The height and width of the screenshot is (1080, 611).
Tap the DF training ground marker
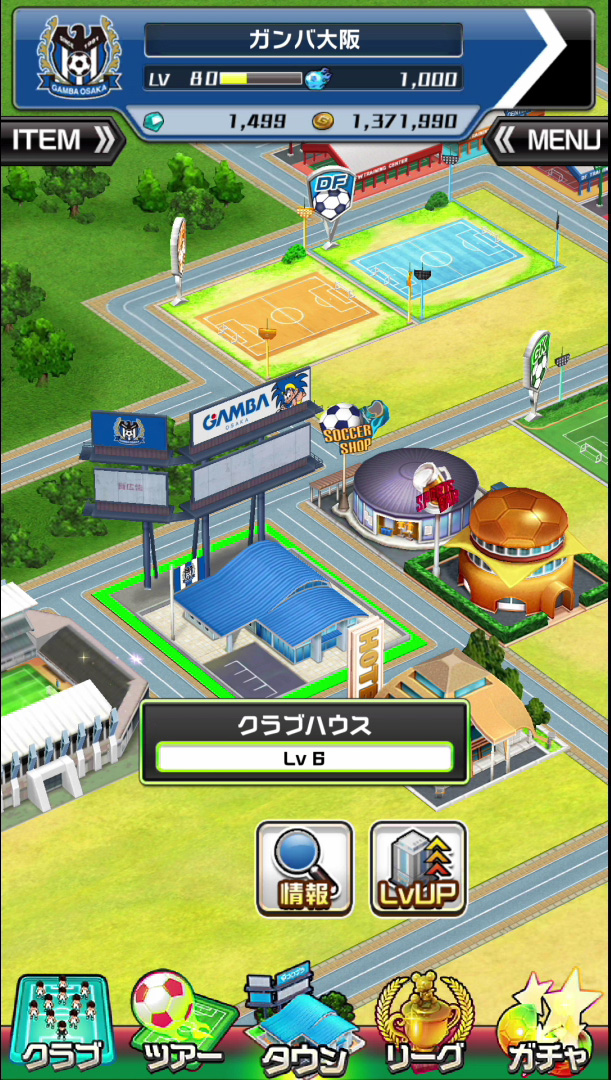pos(330,200)
